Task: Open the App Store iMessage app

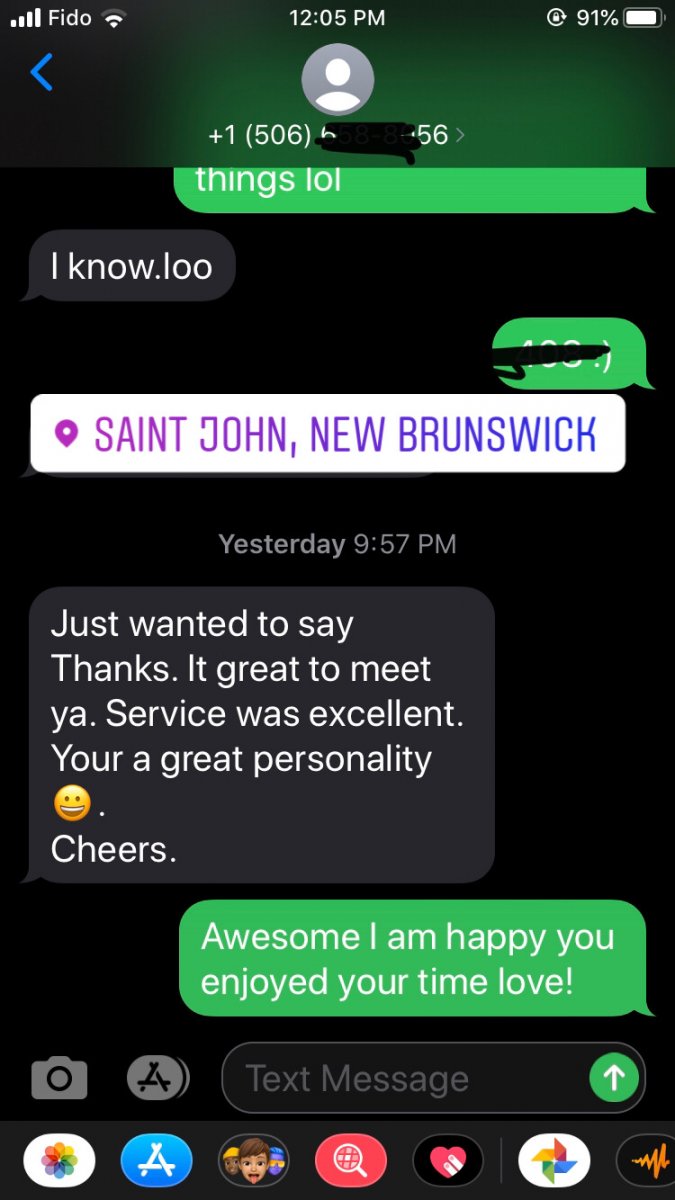Action: click(x=156, y=1162)
